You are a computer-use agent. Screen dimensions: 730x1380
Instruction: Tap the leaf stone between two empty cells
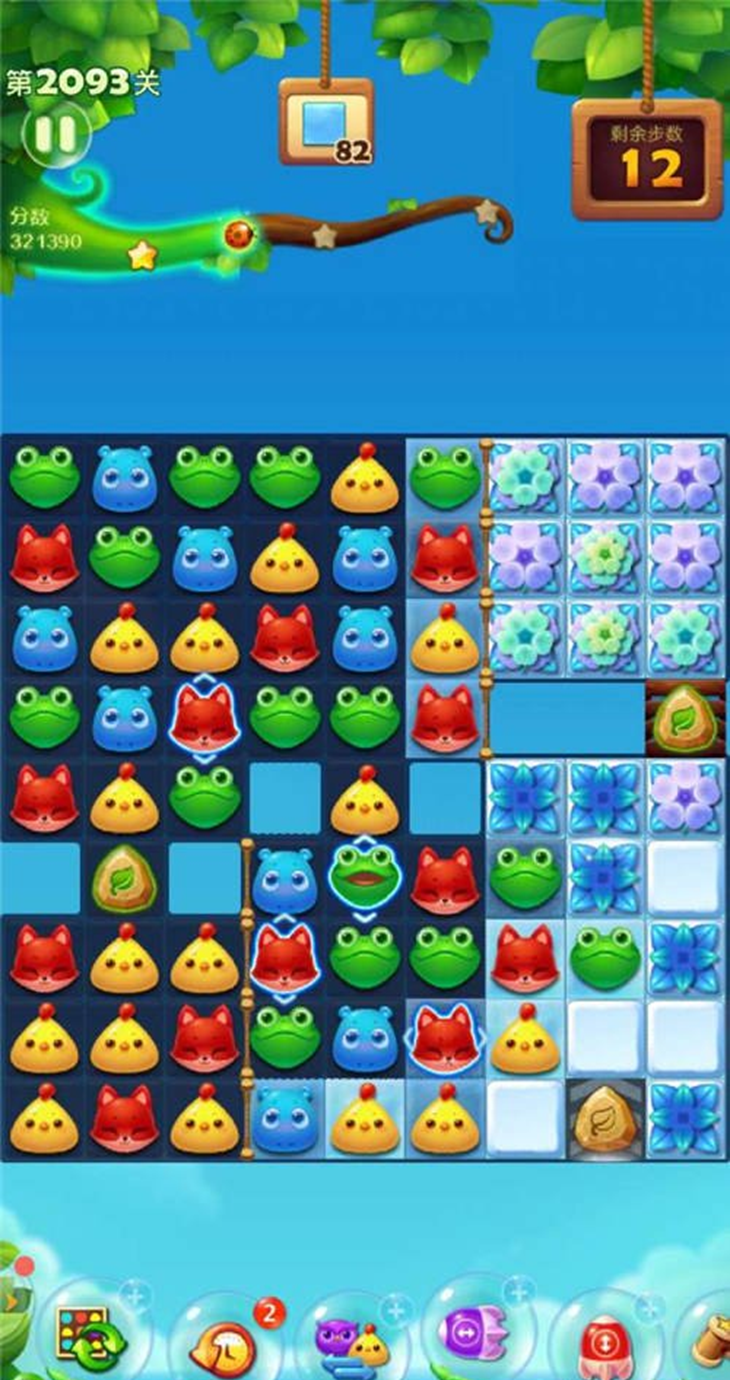point(123,878)
